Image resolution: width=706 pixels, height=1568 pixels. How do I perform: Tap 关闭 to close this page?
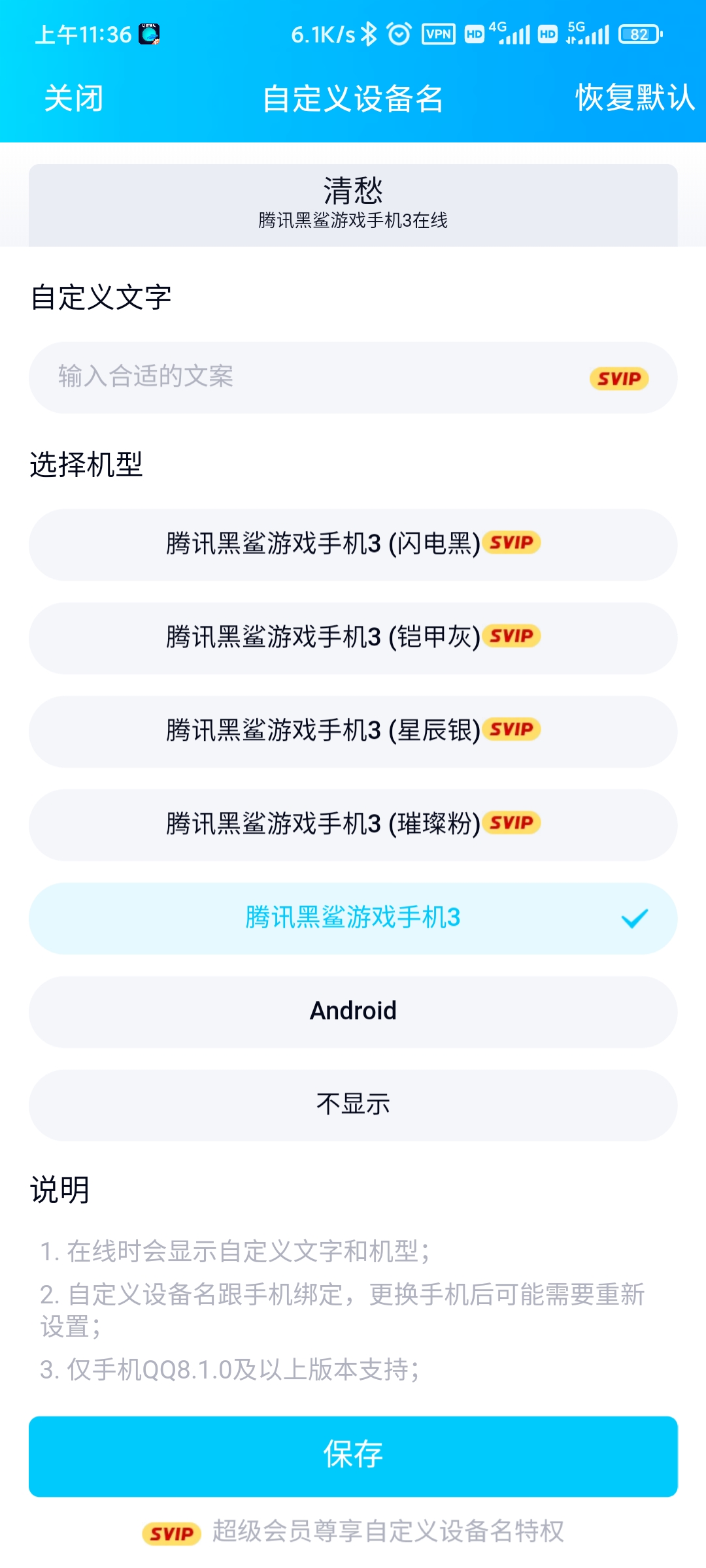[73, 99]
